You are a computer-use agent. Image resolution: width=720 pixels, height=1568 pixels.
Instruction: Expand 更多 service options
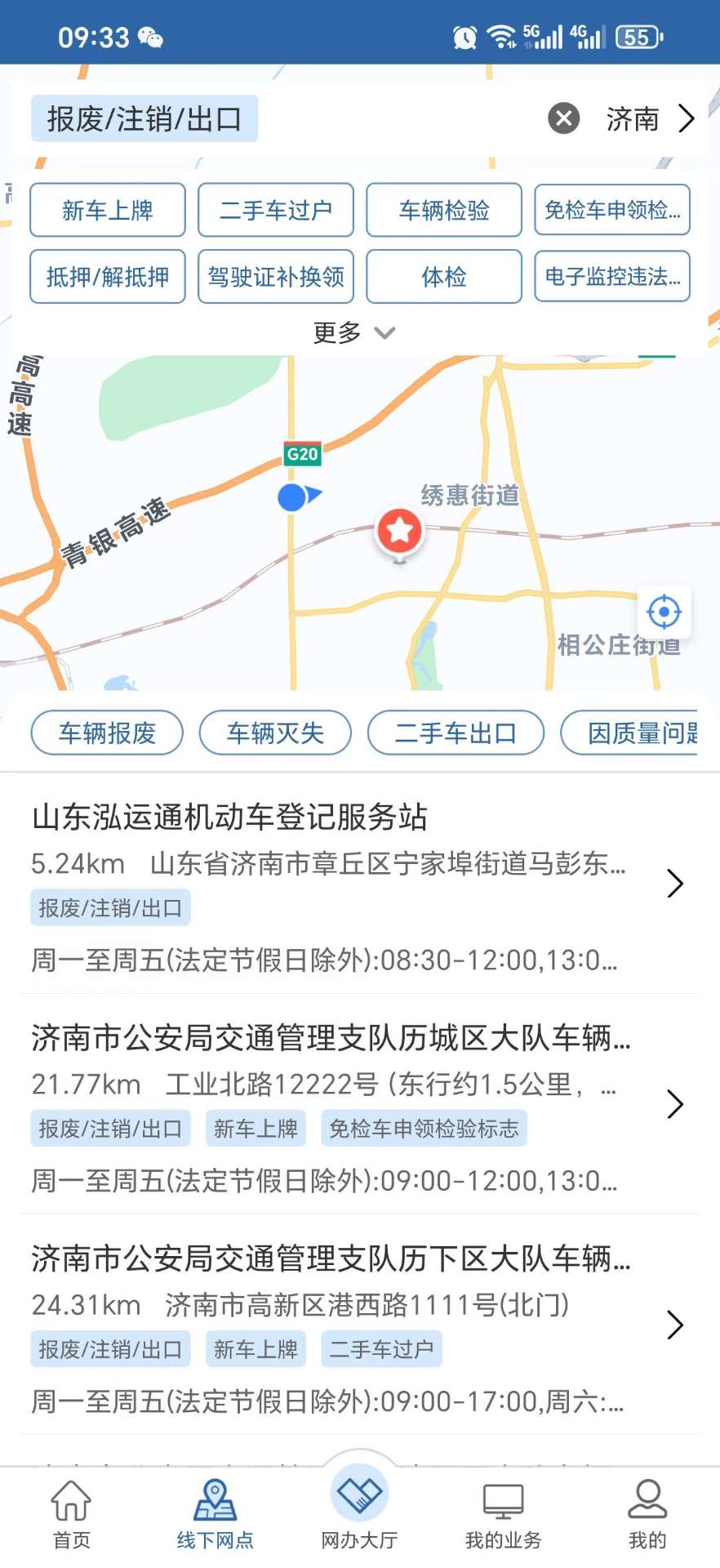click(x=354, y=332)
